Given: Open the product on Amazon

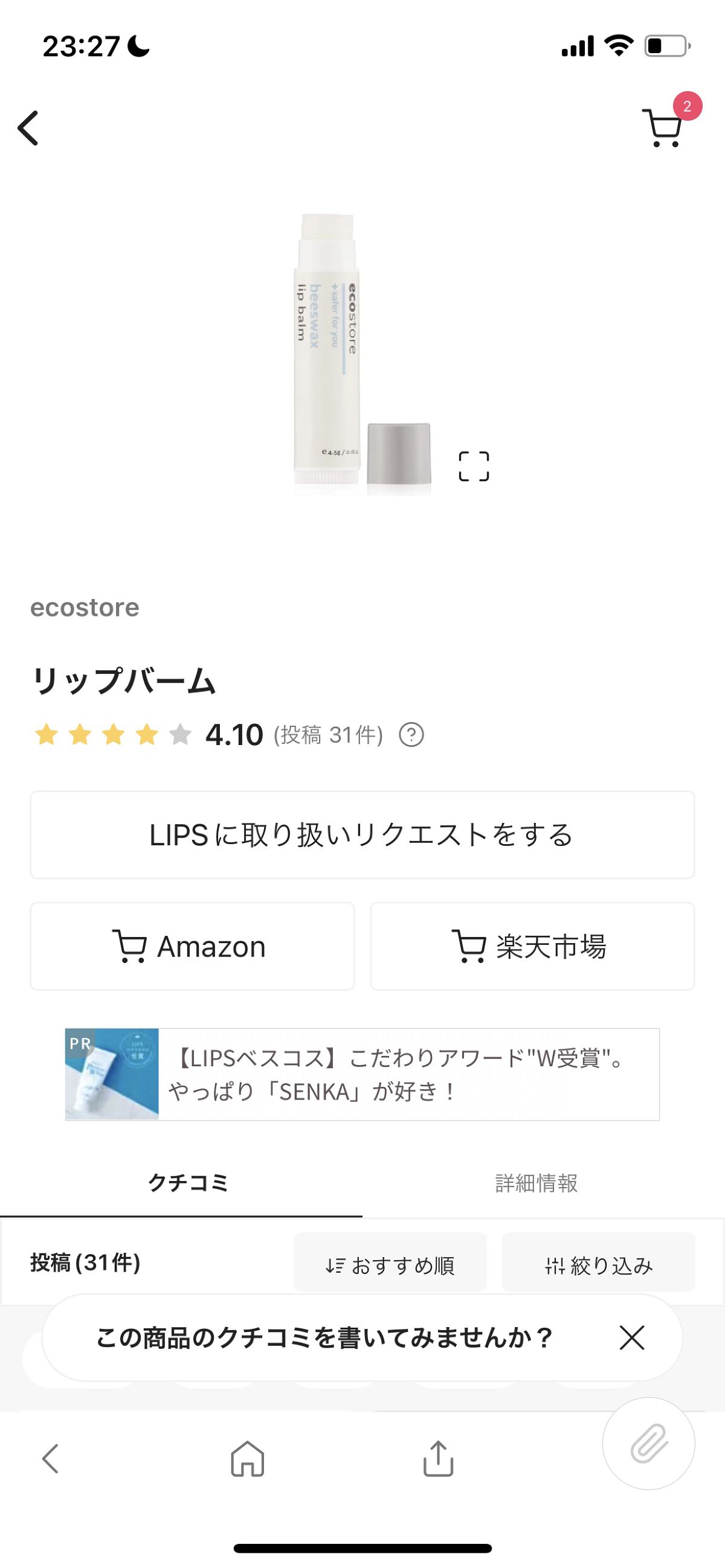Looking at the screenshot, I should [193, 947].
